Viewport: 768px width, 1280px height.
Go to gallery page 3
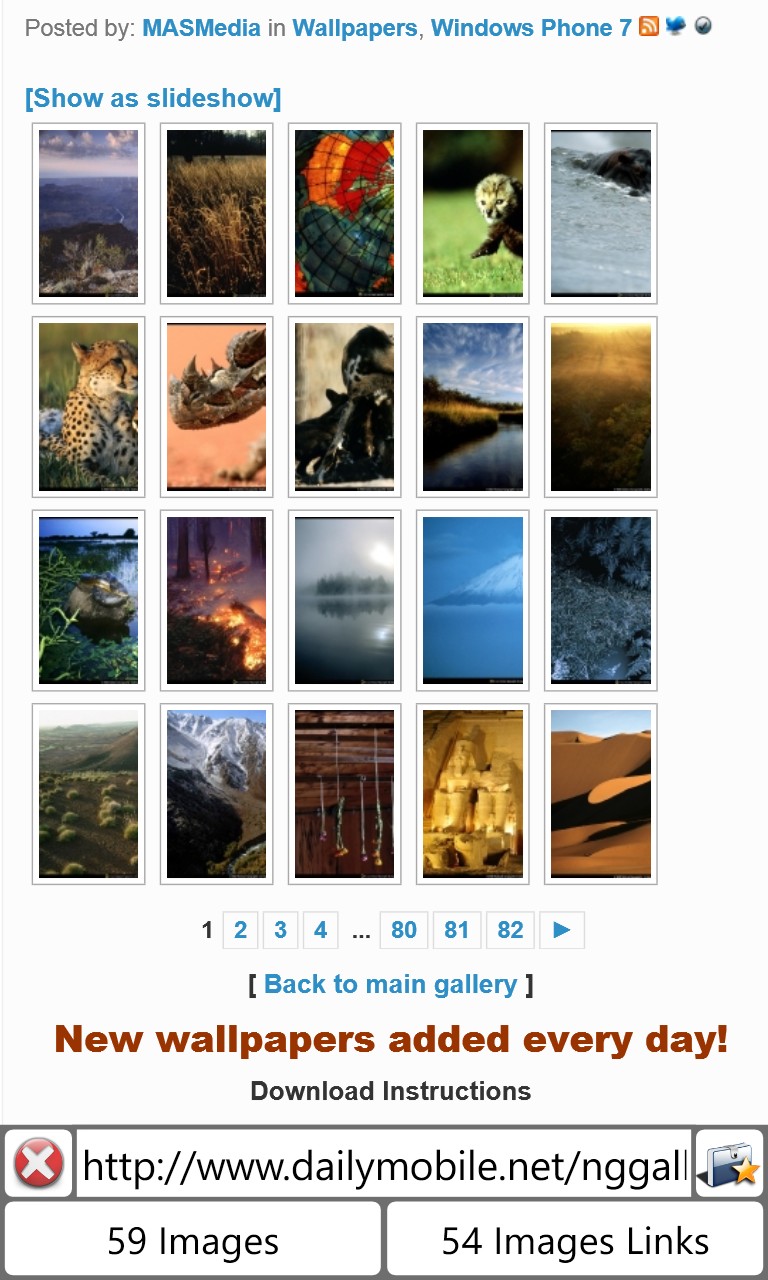tap(280, 930)
